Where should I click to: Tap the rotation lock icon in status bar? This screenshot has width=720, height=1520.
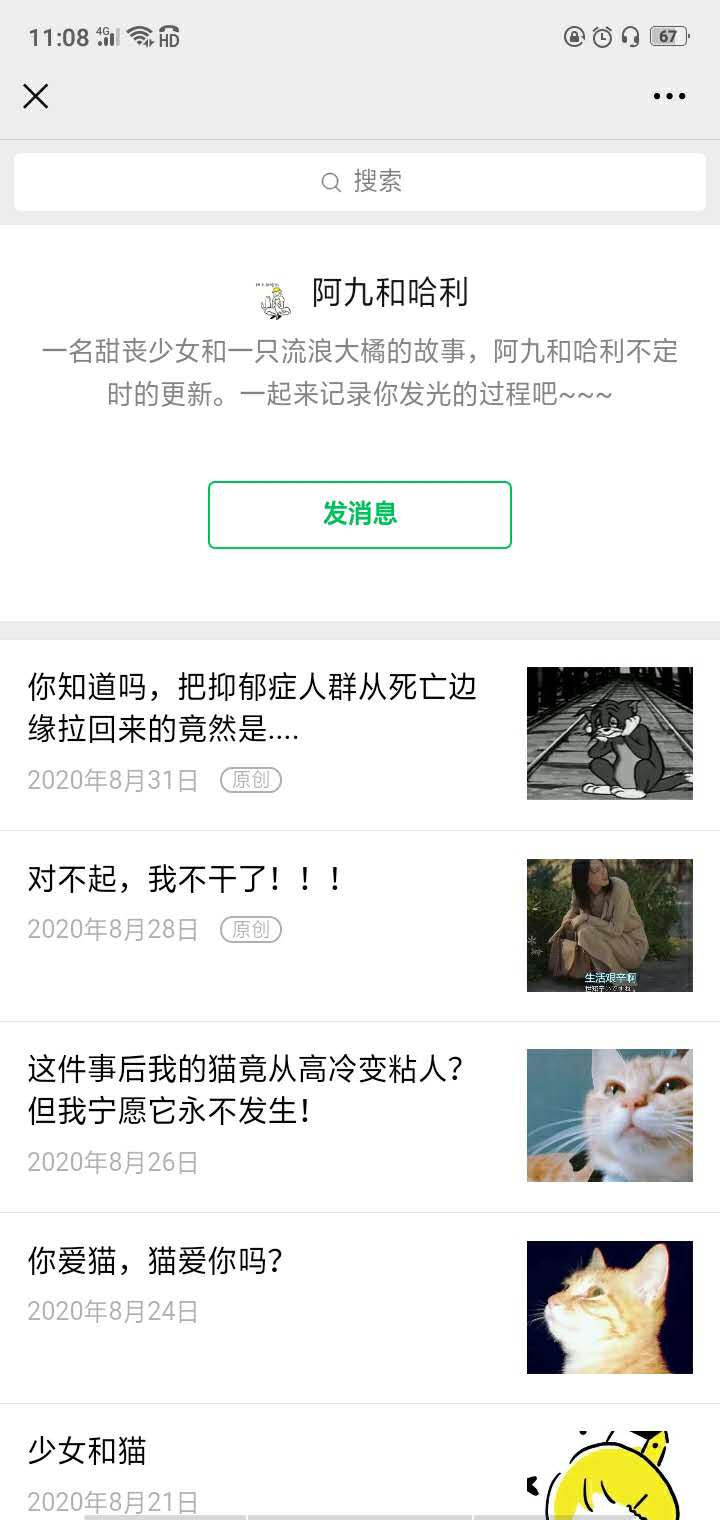coord(573,36)
